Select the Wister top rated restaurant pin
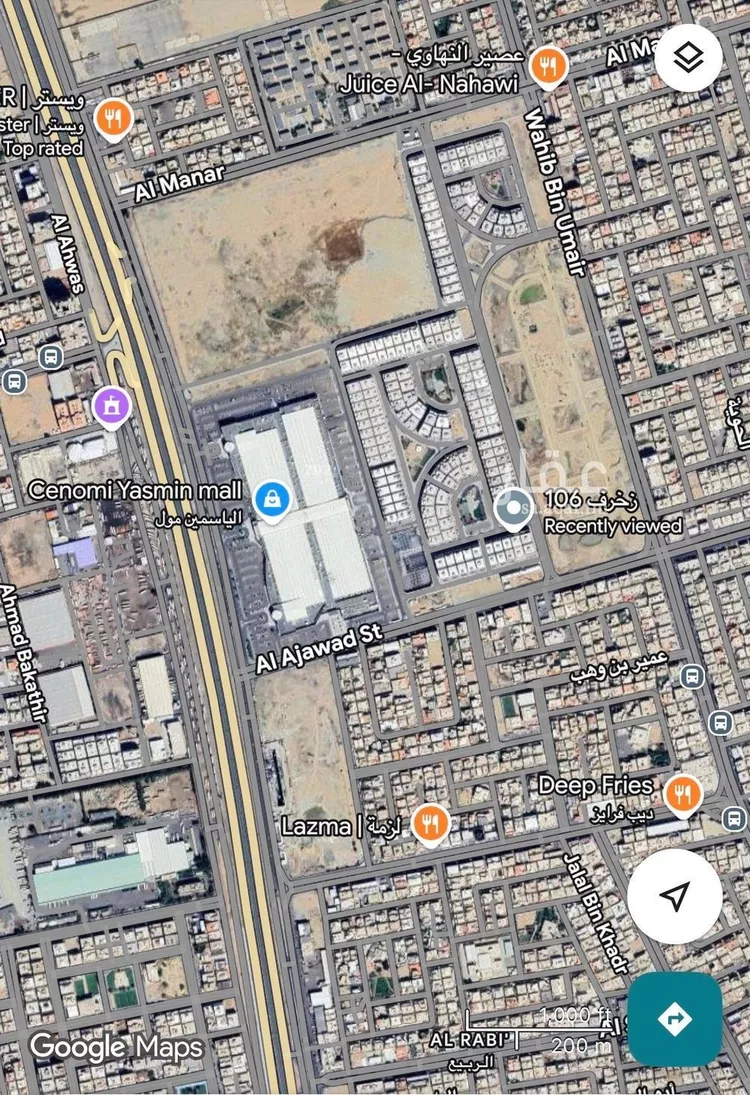 pyautogui.click(x=114, y=120)
